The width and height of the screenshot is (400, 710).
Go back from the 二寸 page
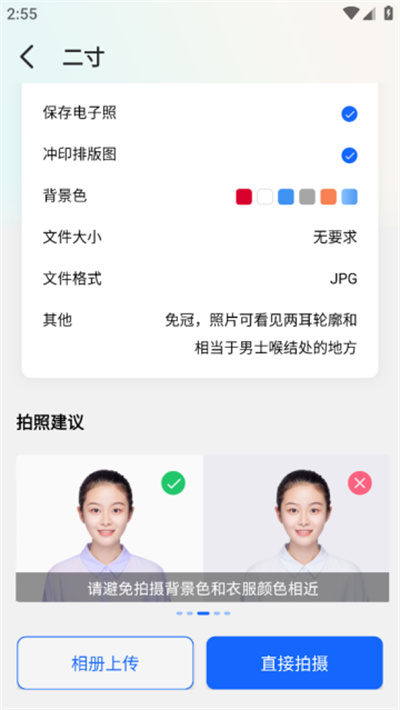(x=27, y=57)
